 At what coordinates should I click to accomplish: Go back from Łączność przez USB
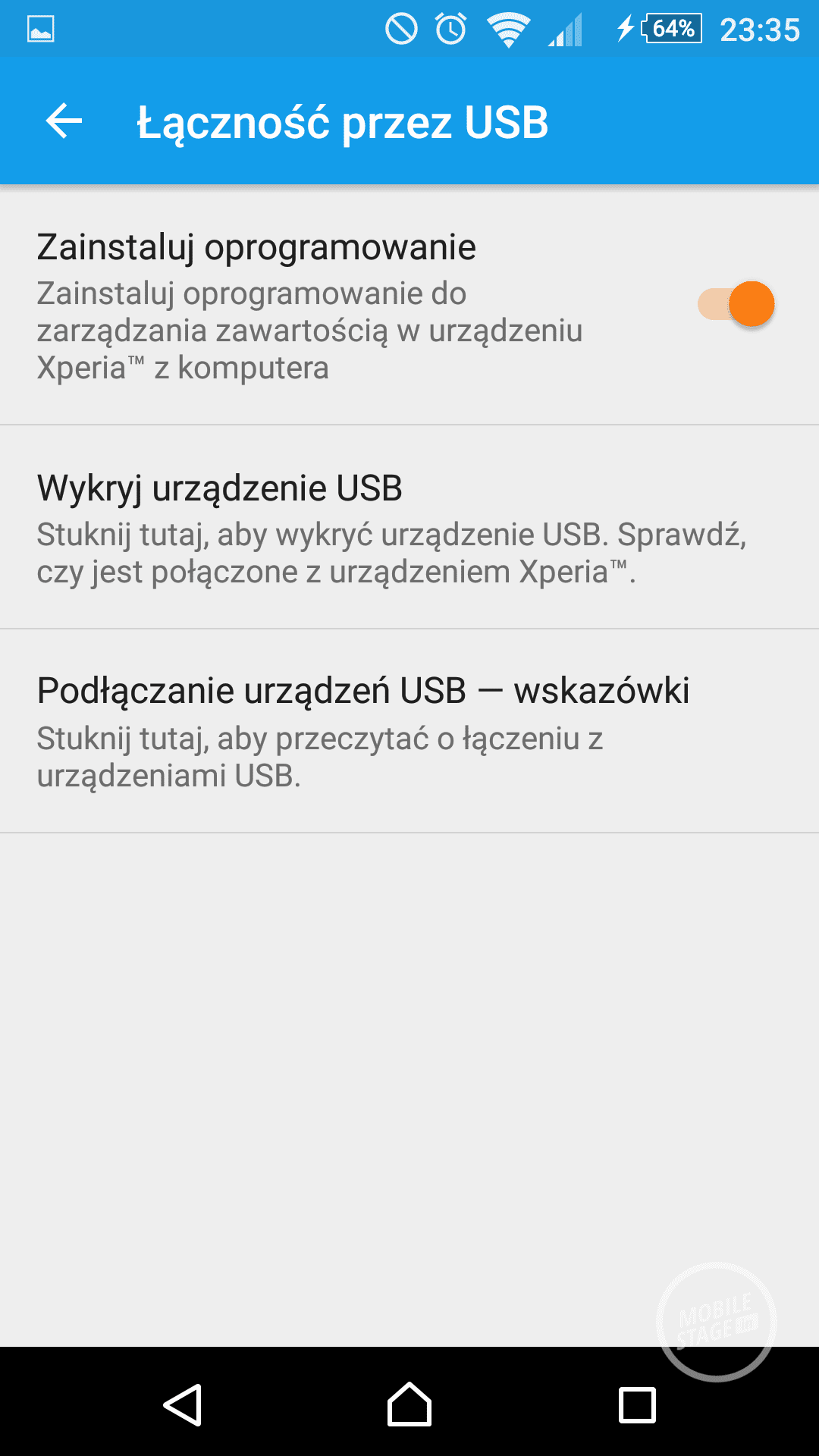pos(64,121)
